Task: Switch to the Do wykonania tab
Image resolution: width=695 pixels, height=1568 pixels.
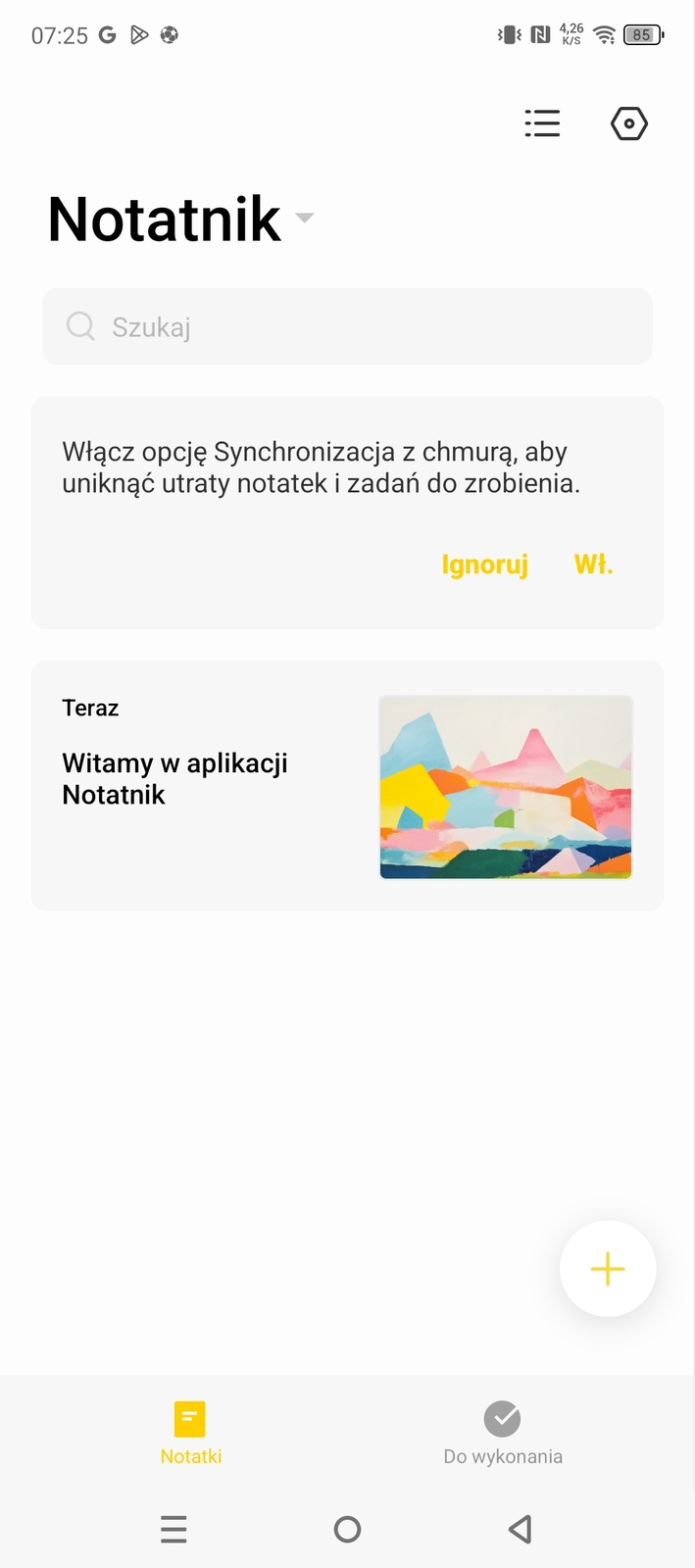Action: (x=502, y=1432)
